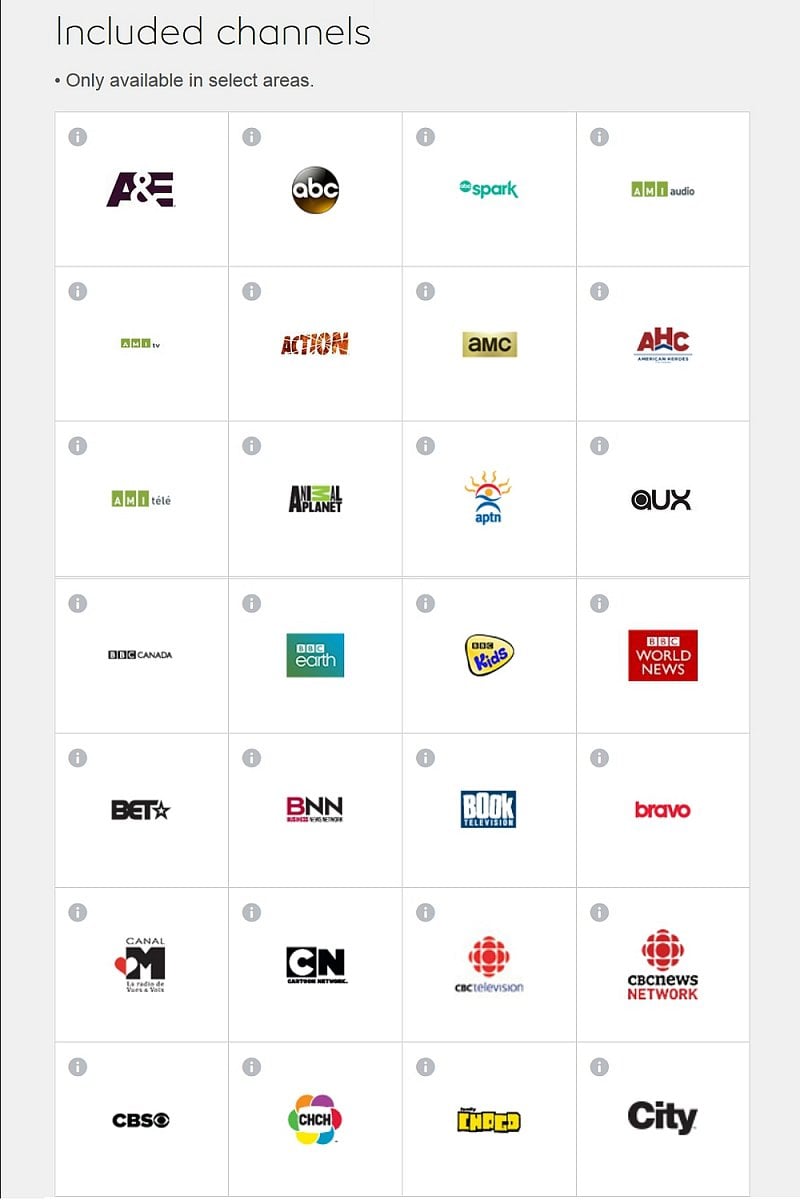Viewport: 800px width, 1200px height.
Task: Show info for the CHCH channel
Action: tap(252, 1068)
